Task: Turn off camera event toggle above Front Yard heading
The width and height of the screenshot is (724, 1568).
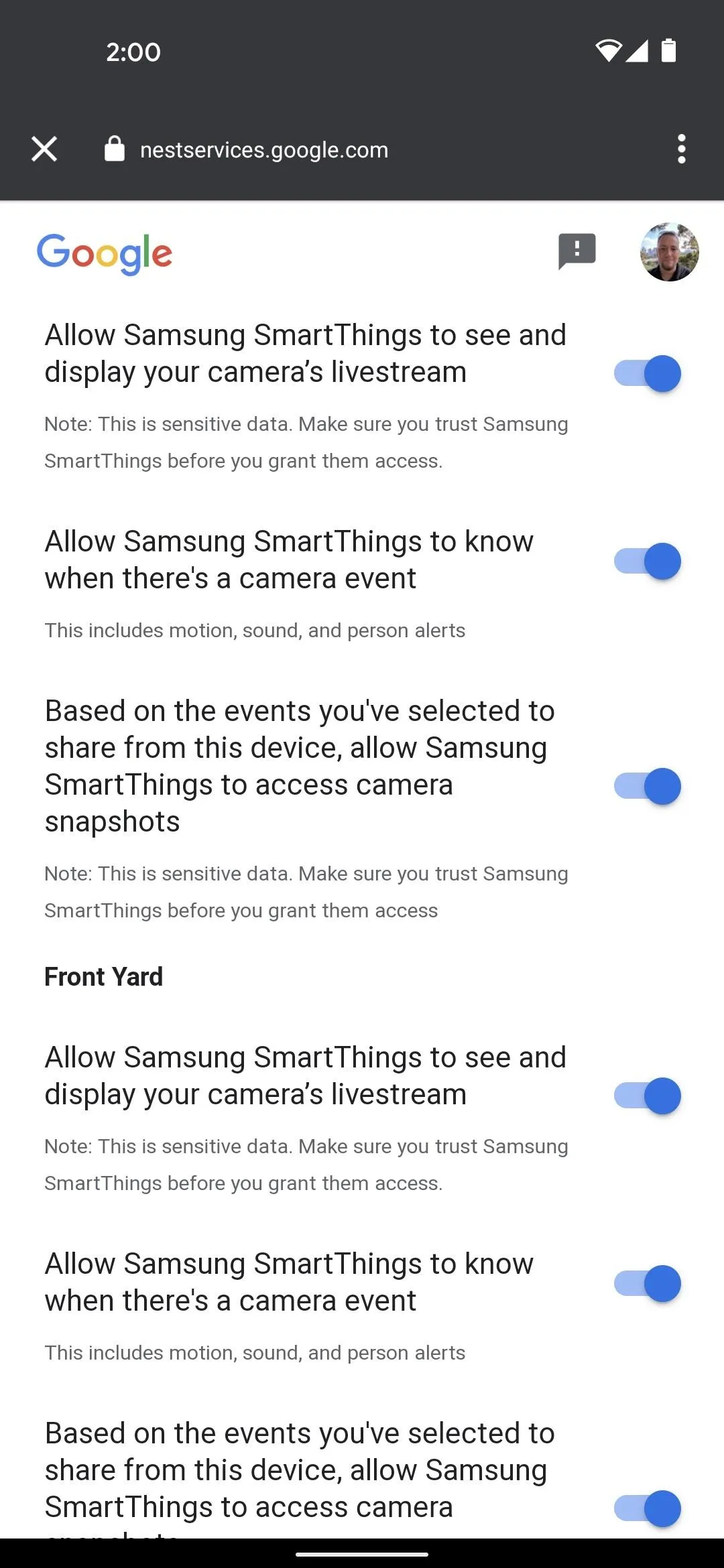Action: 648,561
